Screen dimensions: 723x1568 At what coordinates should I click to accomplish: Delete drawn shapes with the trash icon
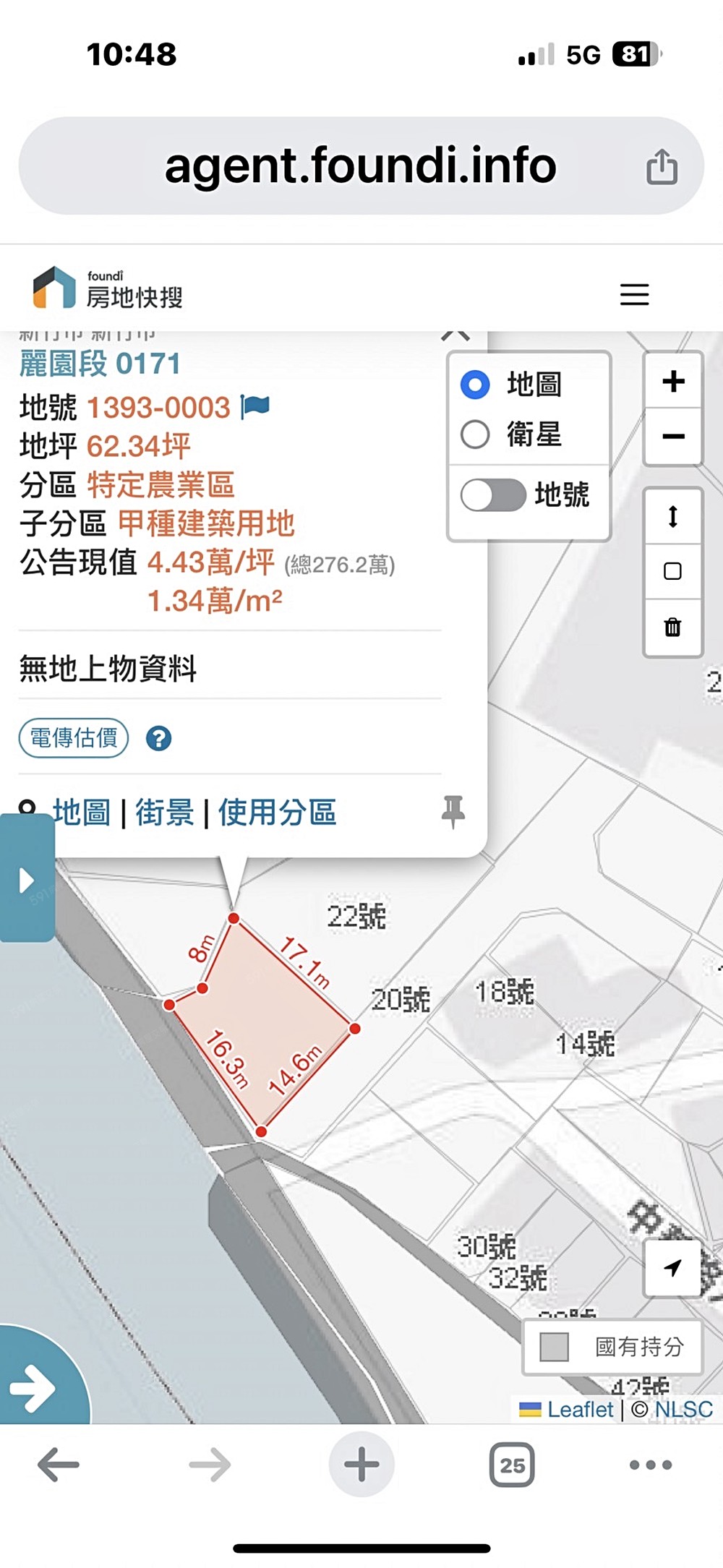(673, 627)
